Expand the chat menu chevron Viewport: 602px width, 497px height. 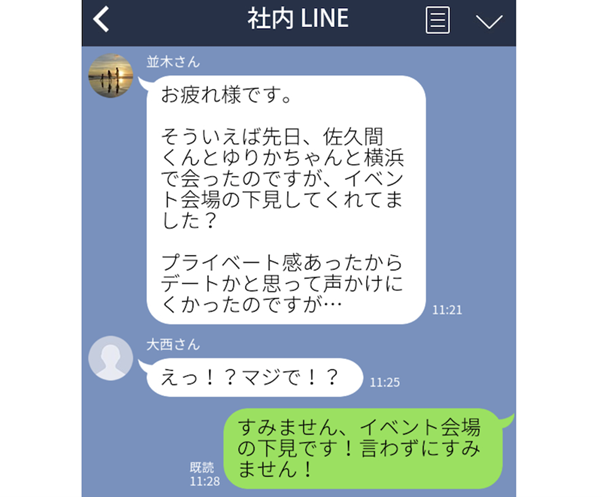(x=488, y=21)
